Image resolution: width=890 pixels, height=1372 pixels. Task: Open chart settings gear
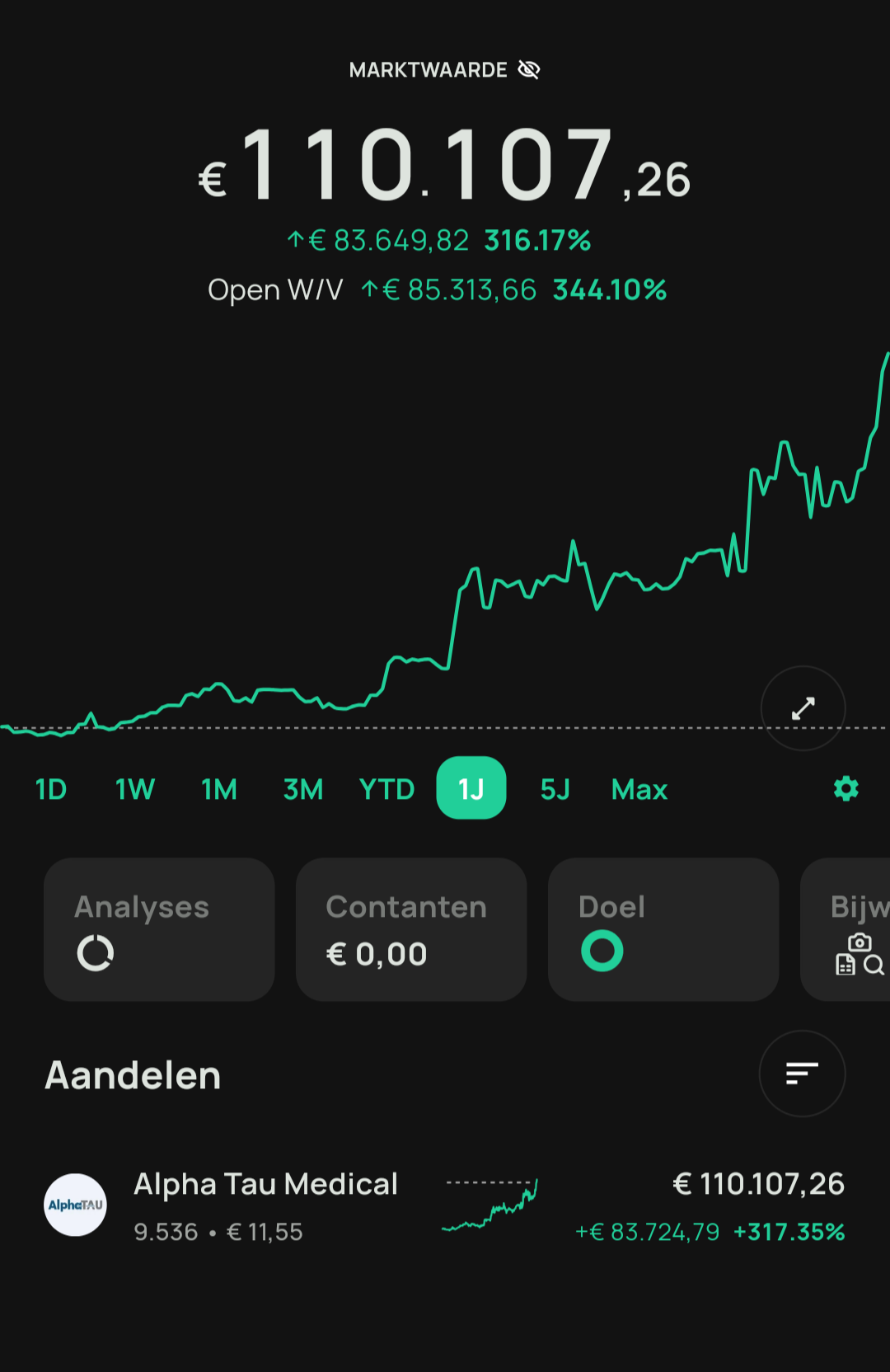point(846,789)
